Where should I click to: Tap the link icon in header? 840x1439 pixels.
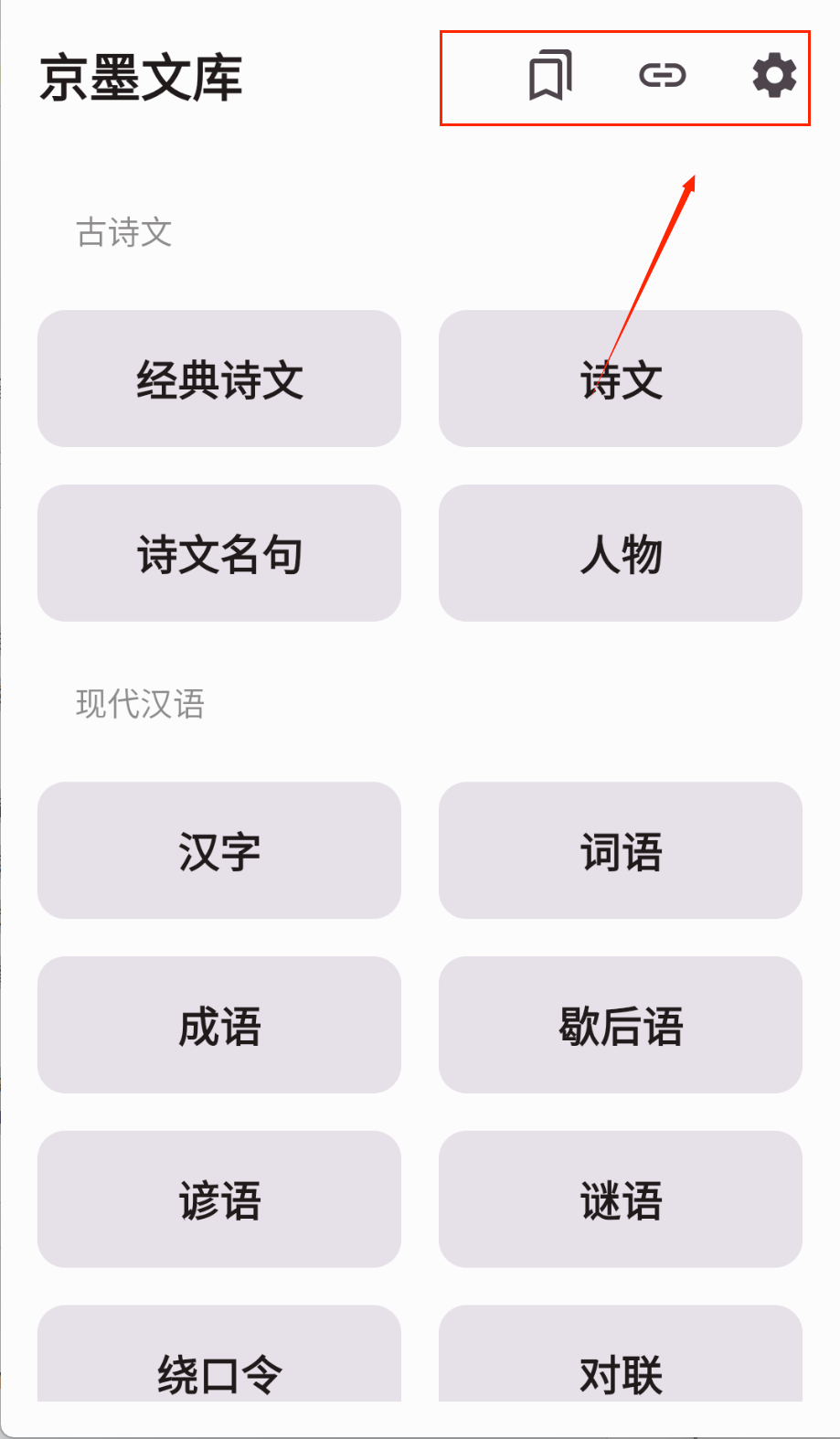coord(662,76)
